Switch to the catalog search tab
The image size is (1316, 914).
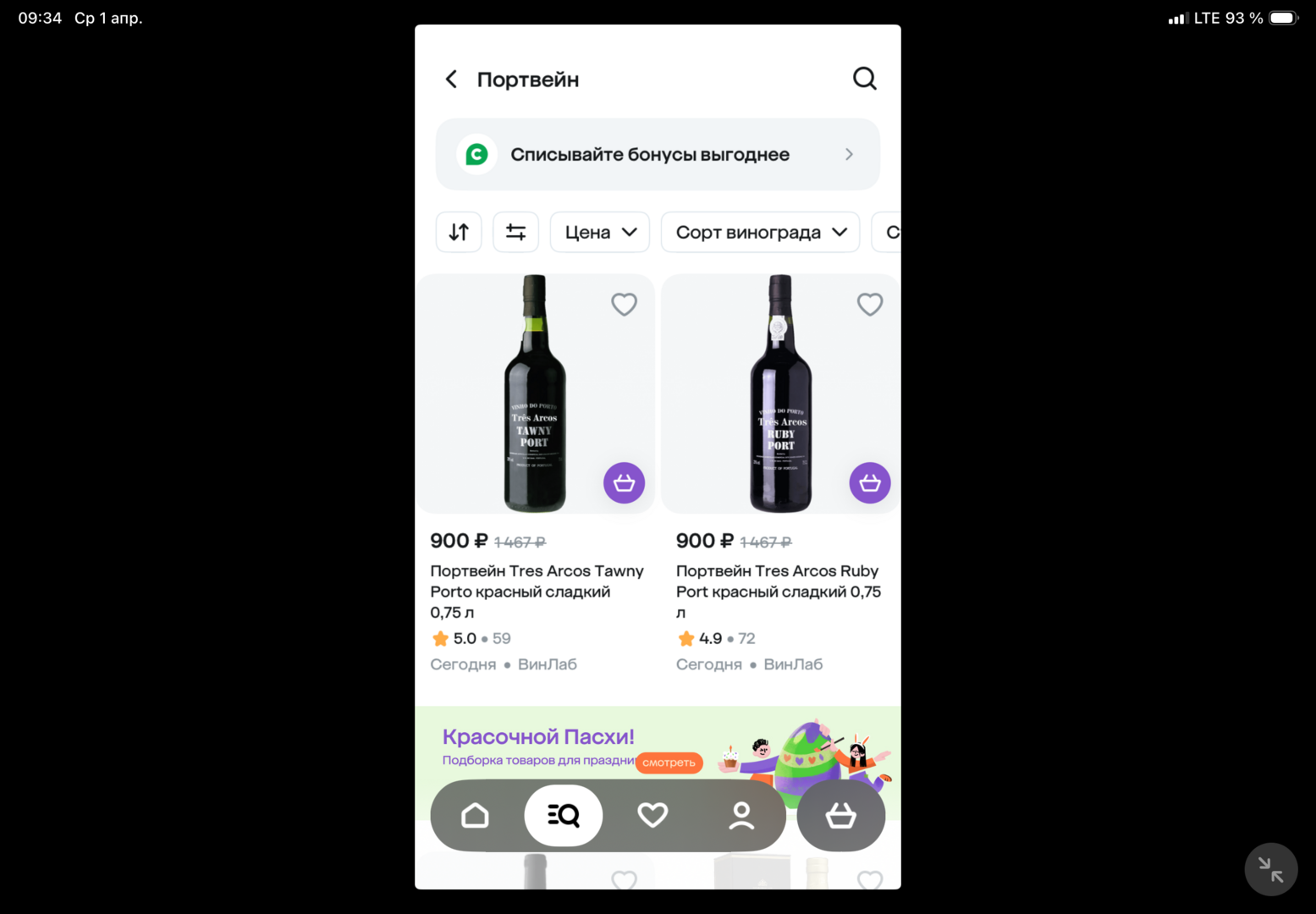[x=564, y=815]
